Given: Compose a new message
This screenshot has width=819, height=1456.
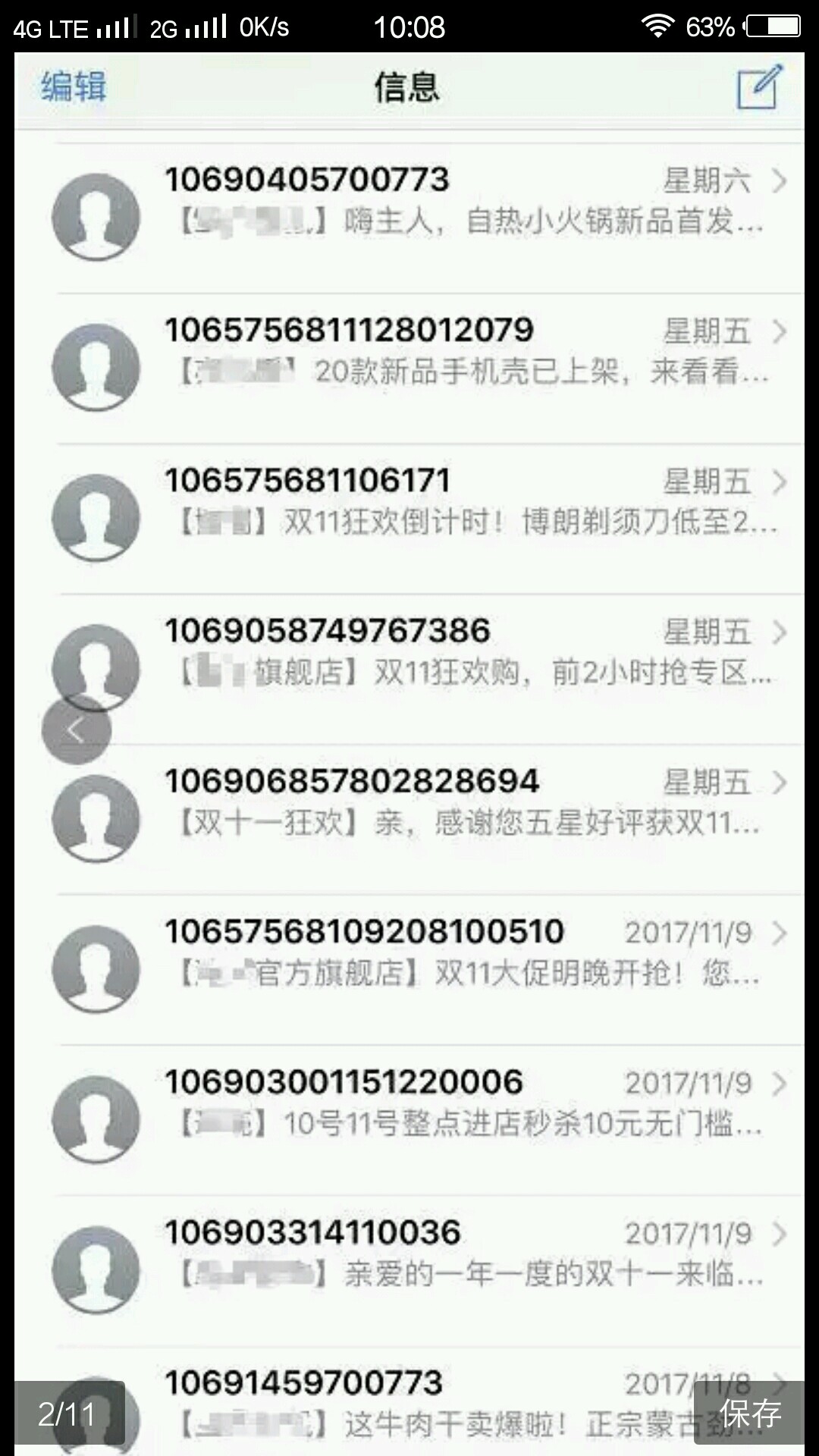Looking at the screenshot, I should 759,88.
